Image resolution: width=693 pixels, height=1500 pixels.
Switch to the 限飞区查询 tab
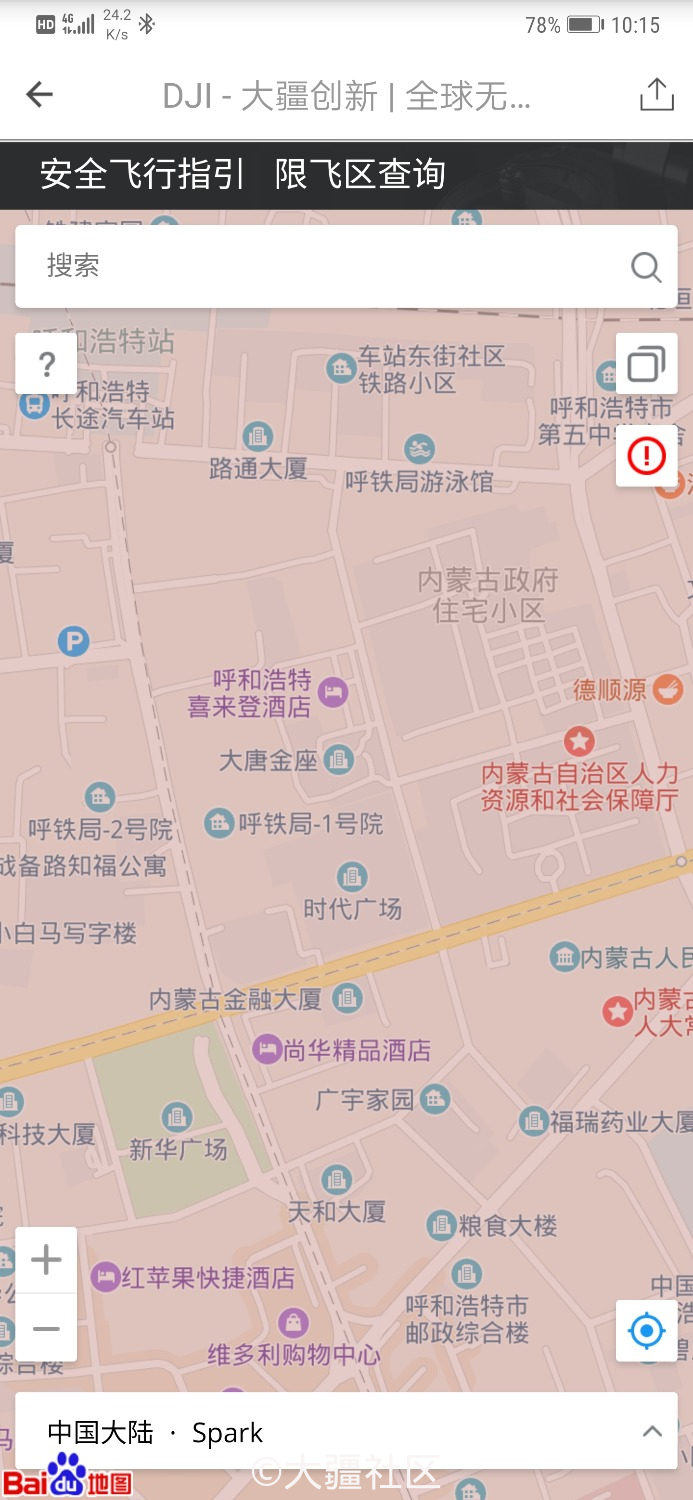pyautogui.click(x=360, y=175)
